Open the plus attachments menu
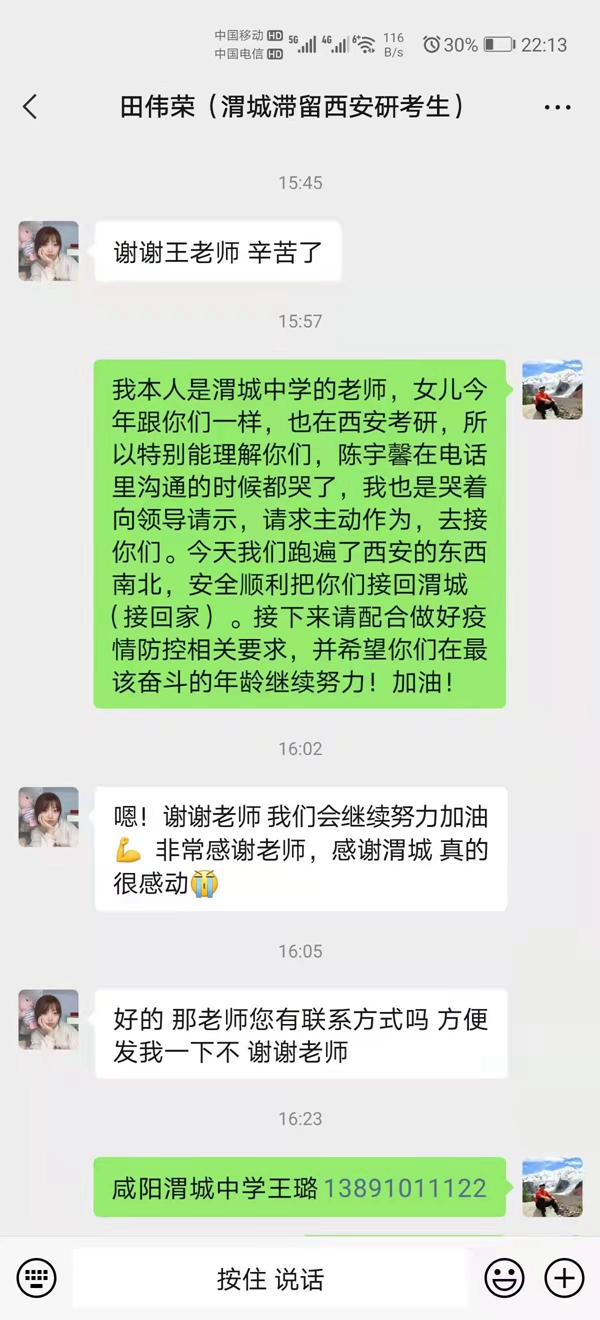 click(x=564, y=1277)
